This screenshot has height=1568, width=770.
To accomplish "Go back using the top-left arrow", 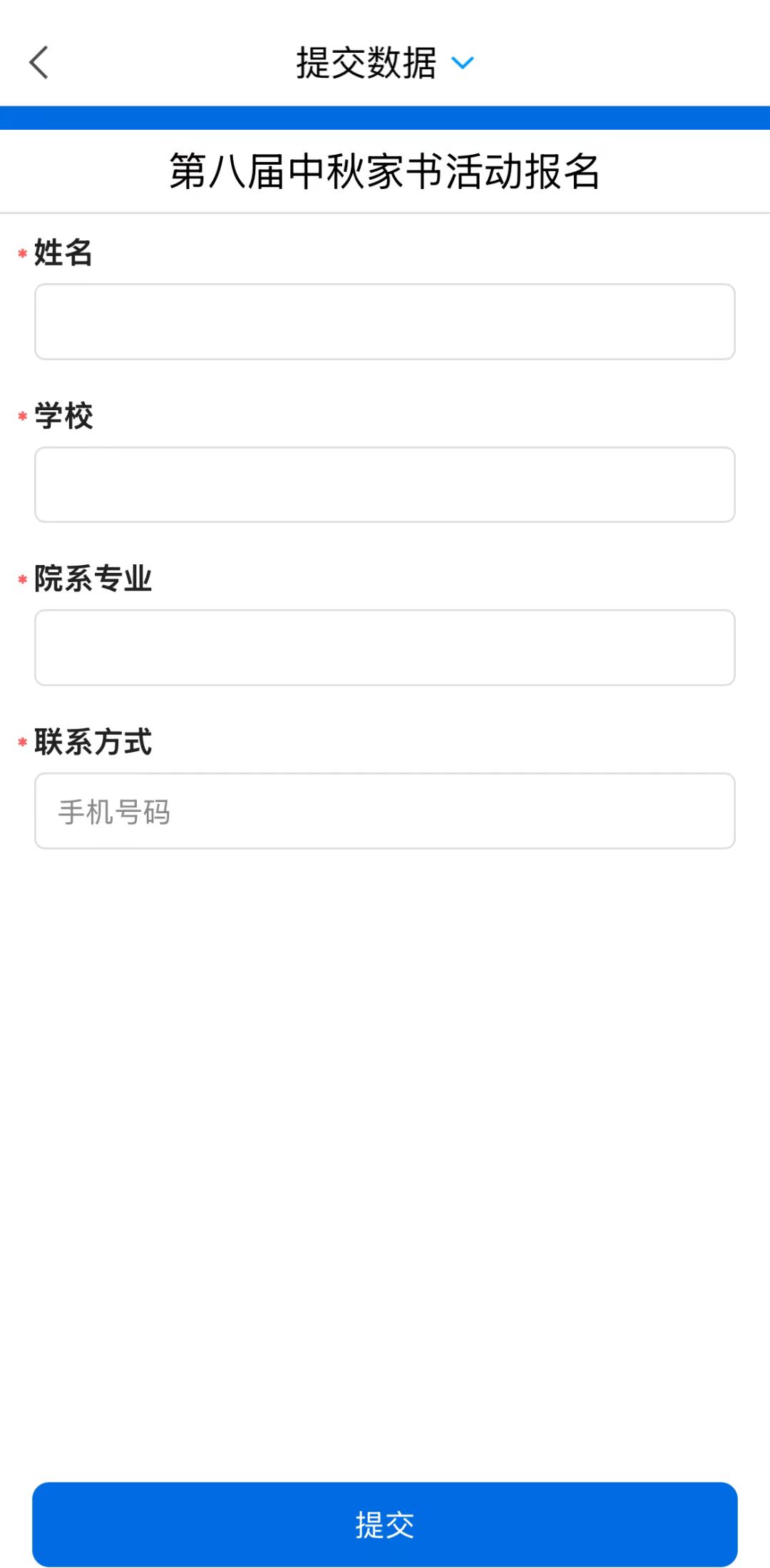I will (x=39, y=63).
